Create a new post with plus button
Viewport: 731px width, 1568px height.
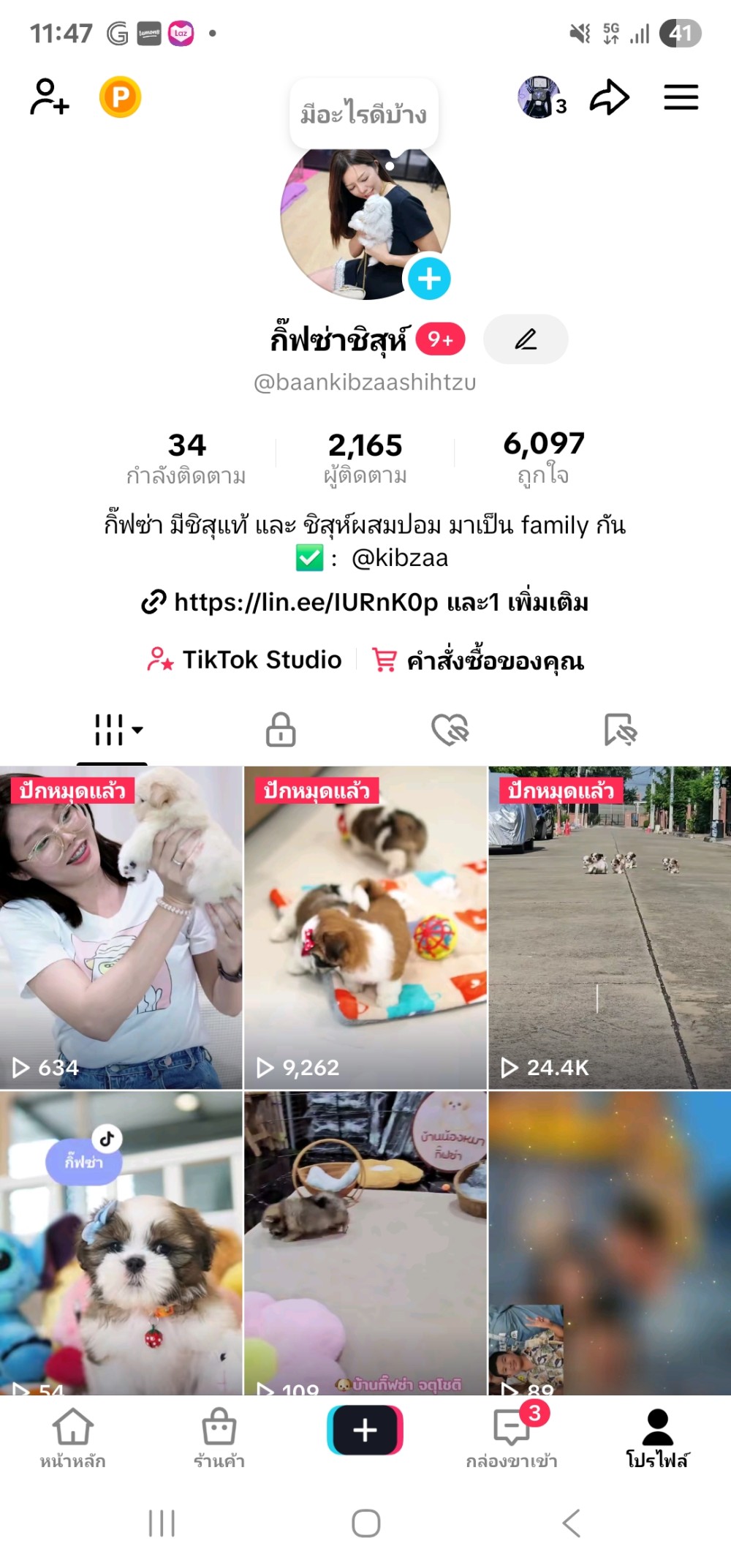point(365,1430)
